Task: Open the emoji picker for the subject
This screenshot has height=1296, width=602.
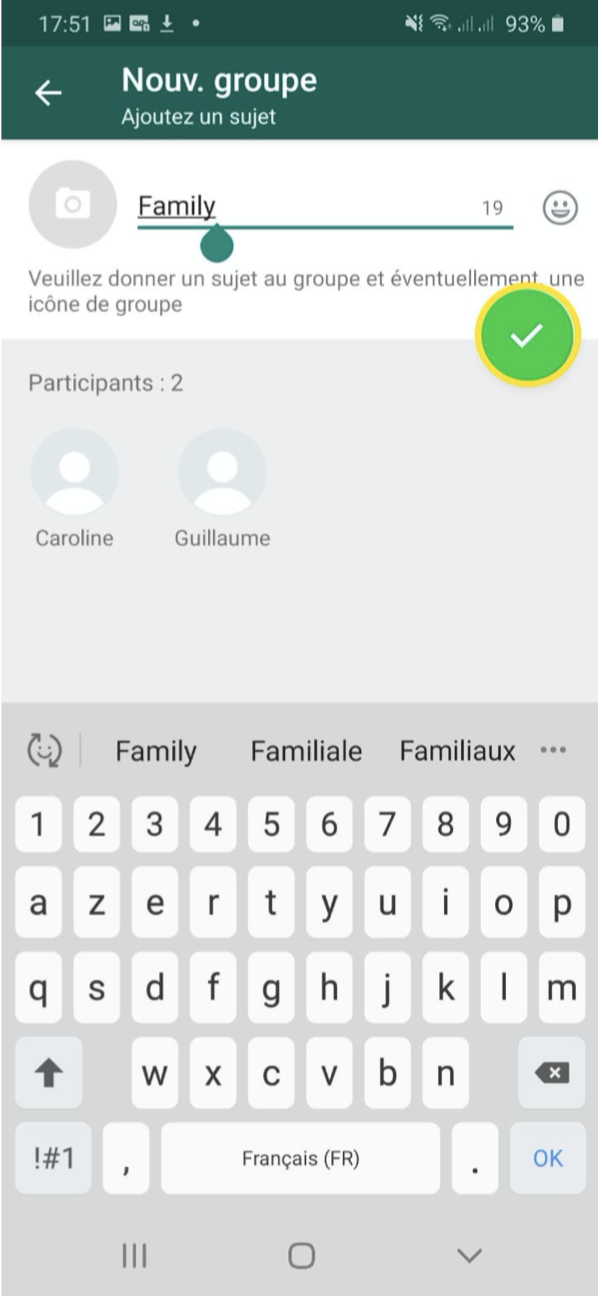Action: coord(560,208)
